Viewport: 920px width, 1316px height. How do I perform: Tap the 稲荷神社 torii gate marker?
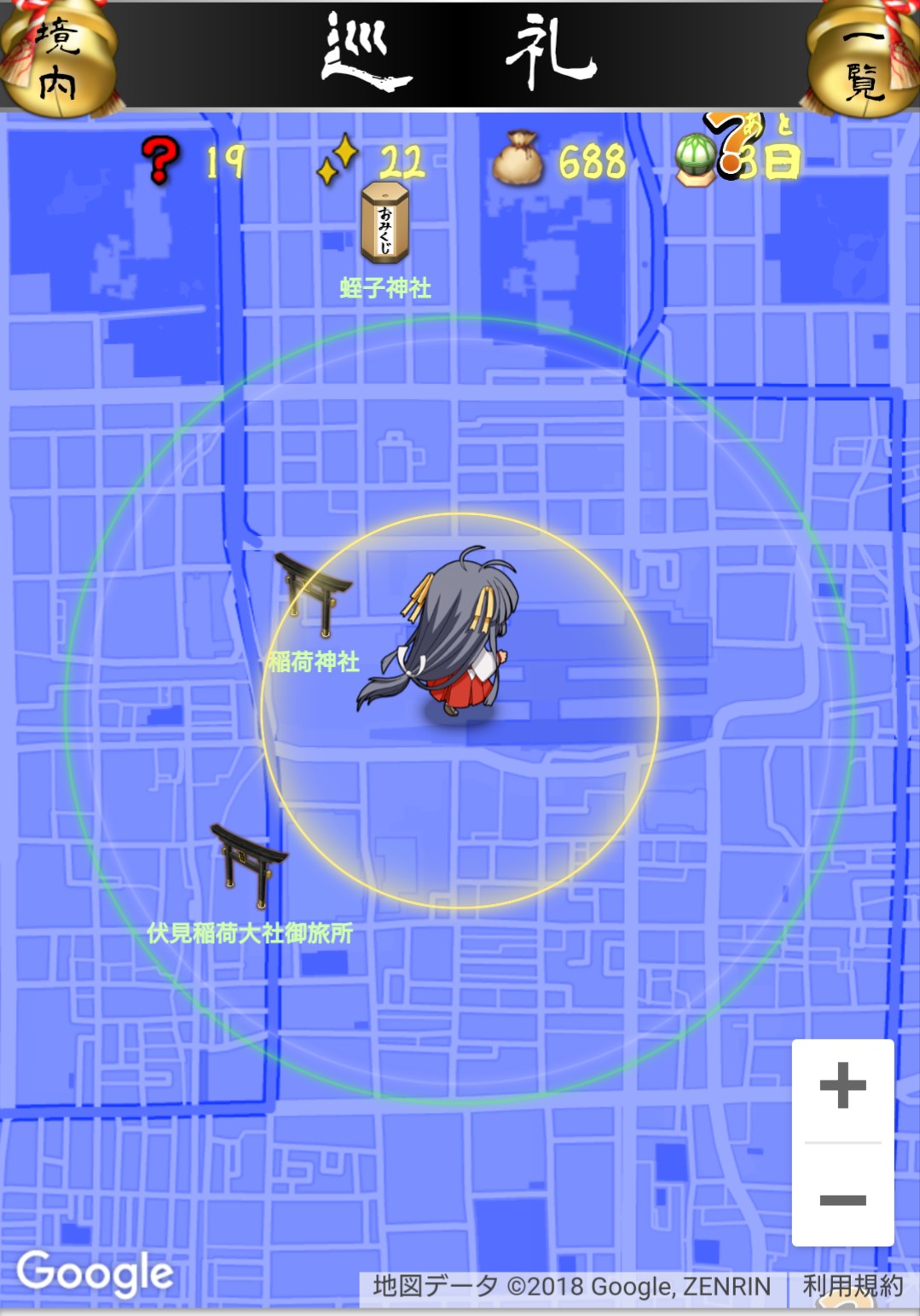(x=314, y=594)
